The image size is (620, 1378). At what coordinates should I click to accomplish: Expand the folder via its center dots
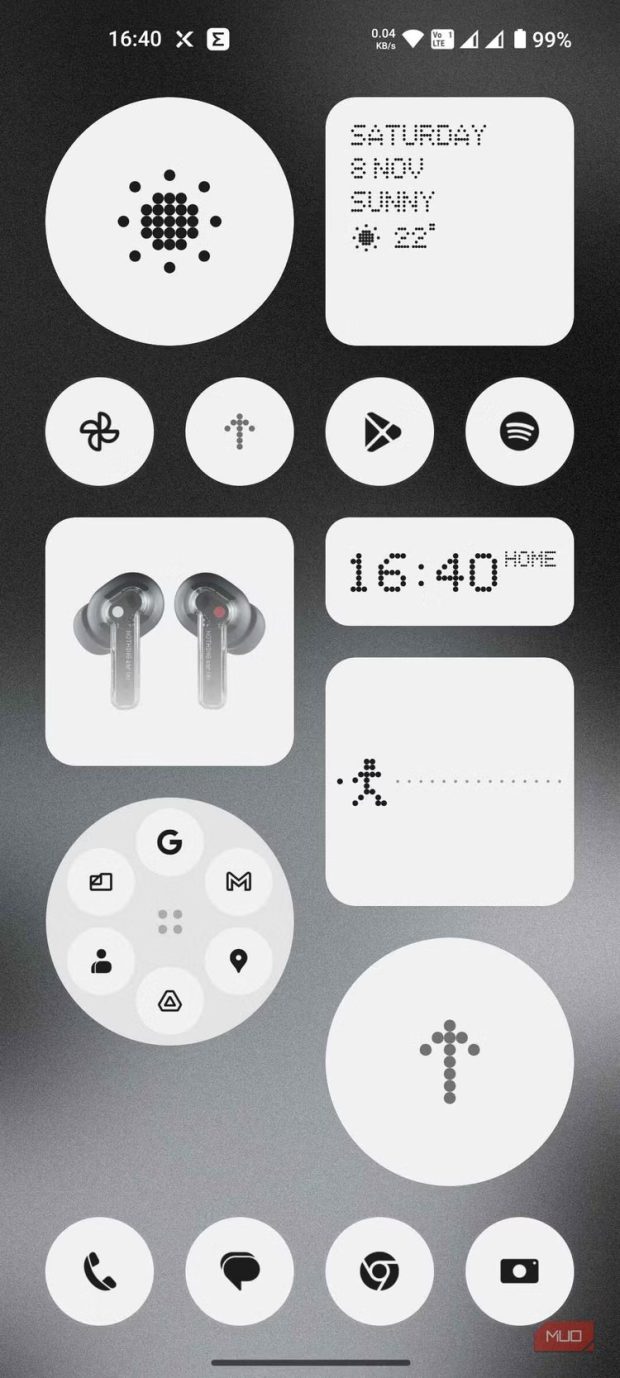pos(170,921)
